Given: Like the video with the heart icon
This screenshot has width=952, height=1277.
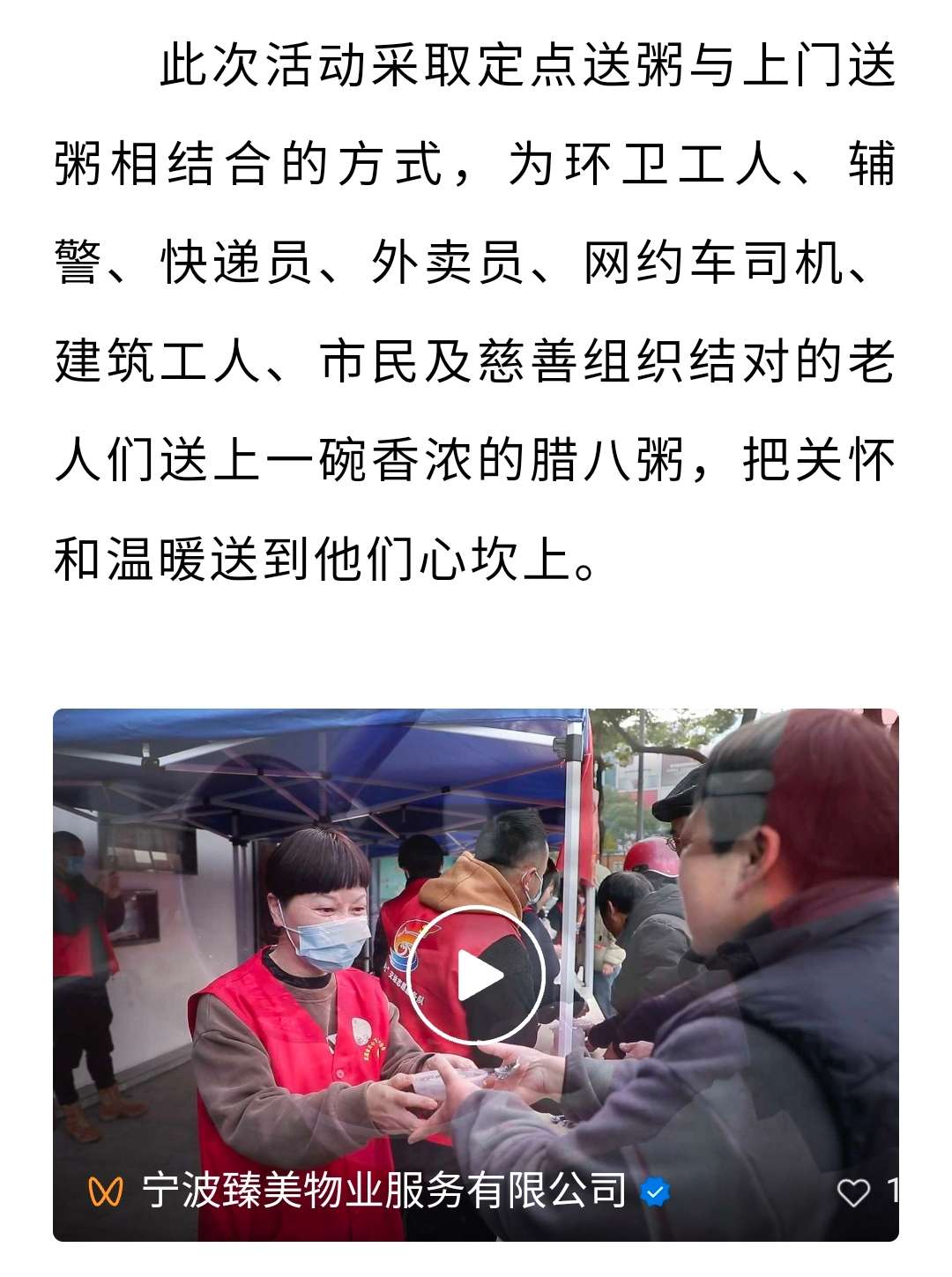Looking at the screenshot, I should click(852, 1192).
